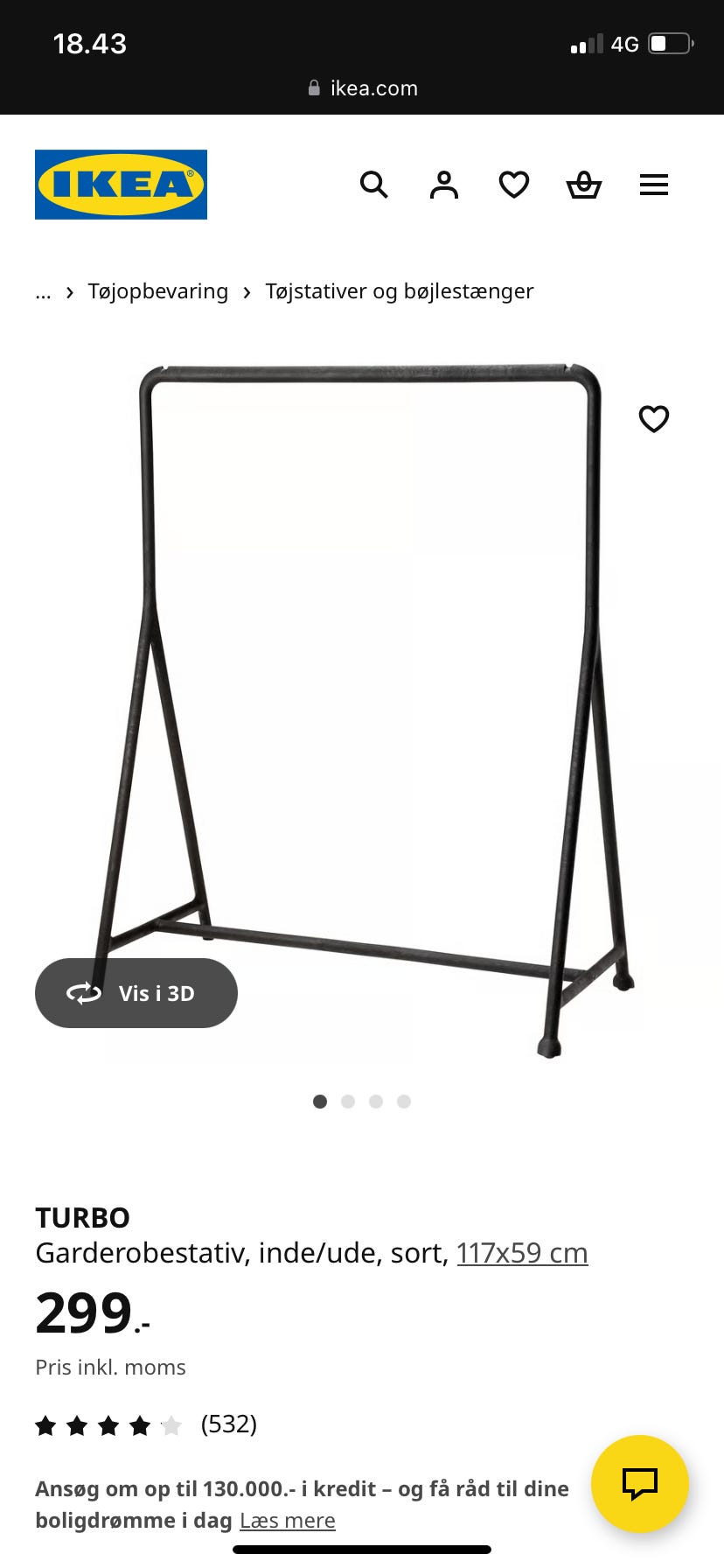The height and width of the screenshot is (1568, 724).
Task: Open the yellow chat bubble button
Action: coord(640,1484)
